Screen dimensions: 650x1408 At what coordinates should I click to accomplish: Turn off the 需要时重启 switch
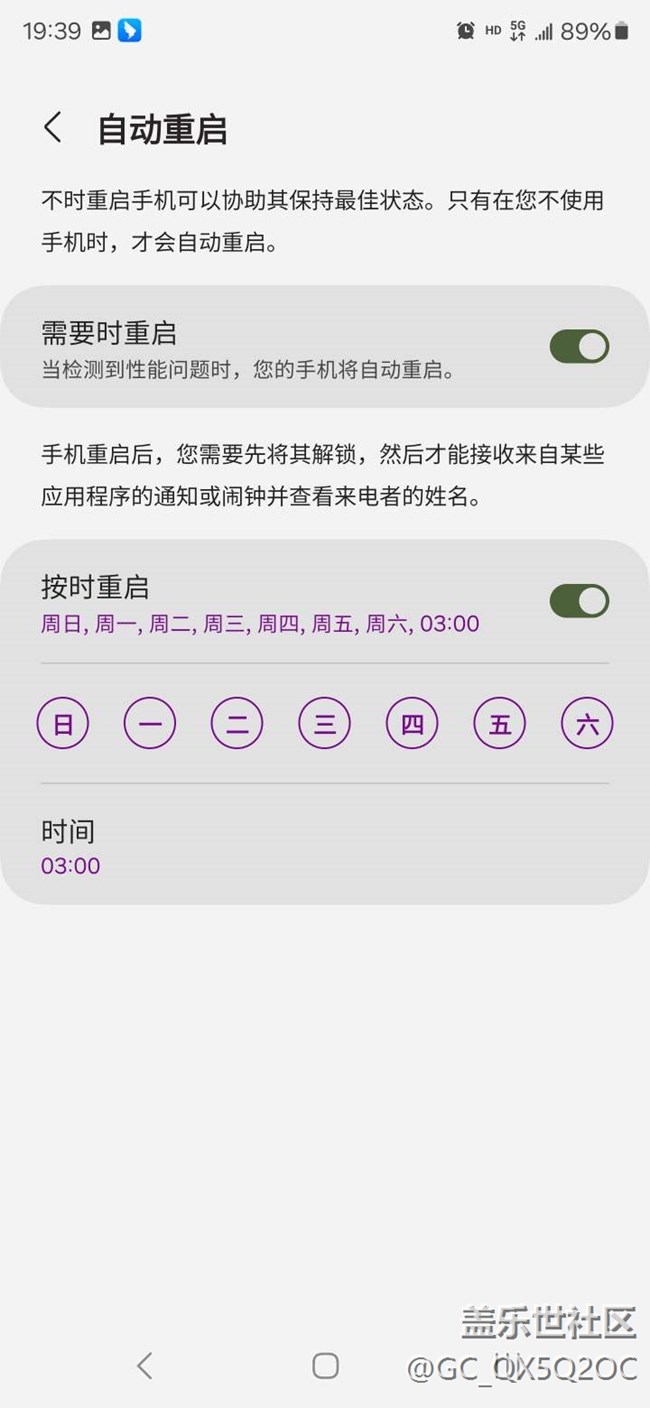pyautogui.click(x=579, y=347)
